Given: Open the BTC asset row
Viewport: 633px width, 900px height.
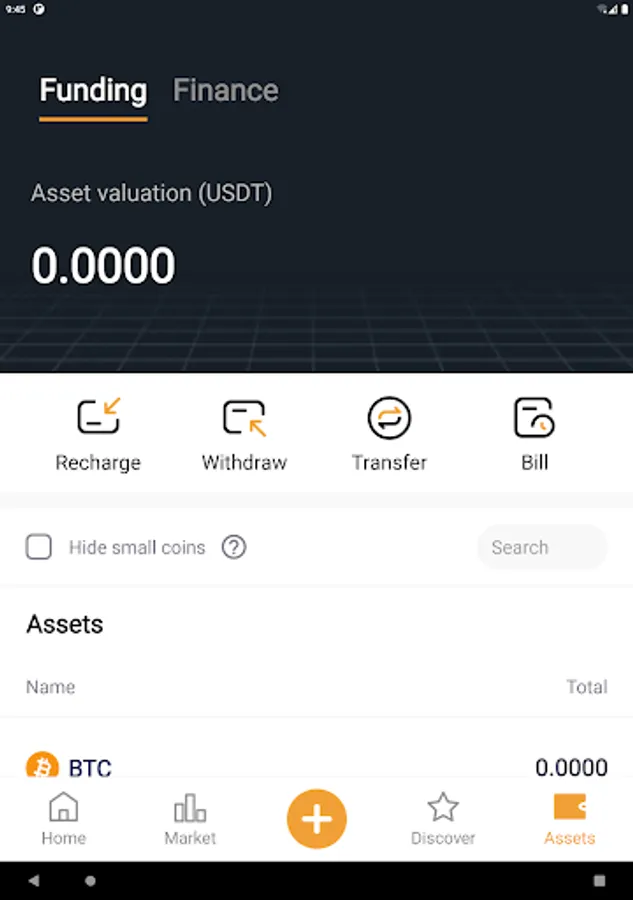Looking at the screenshot, I should pos(316,767).
